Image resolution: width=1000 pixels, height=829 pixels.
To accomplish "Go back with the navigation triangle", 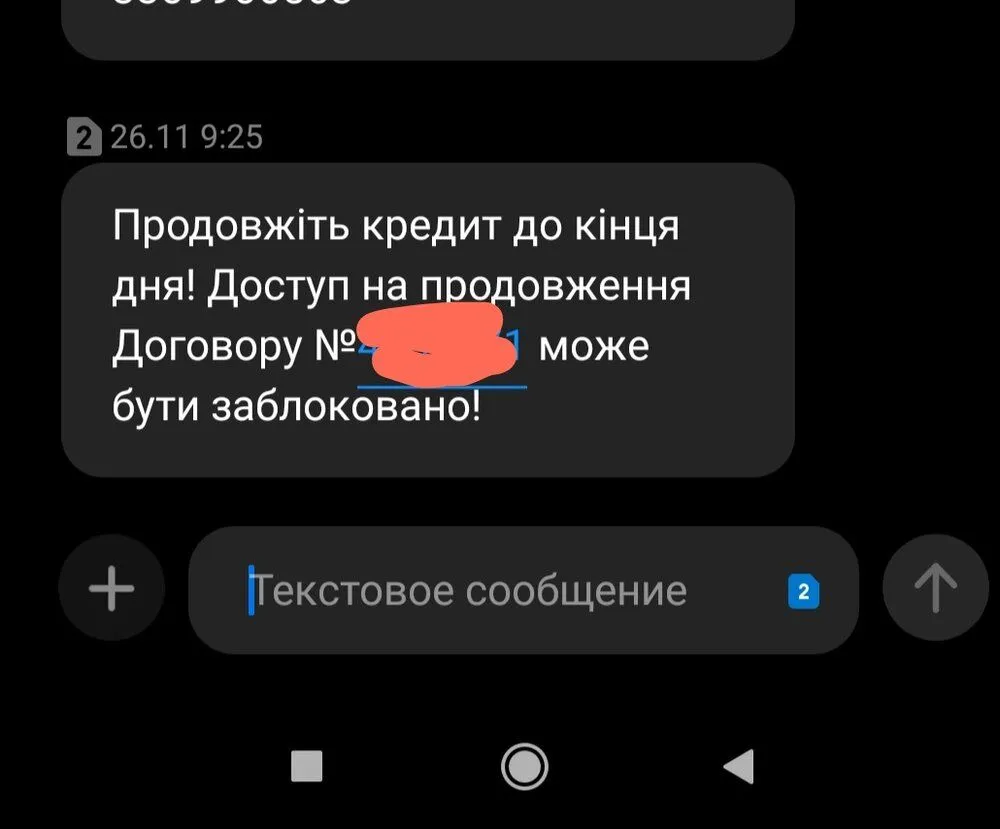I will point(738,766).
